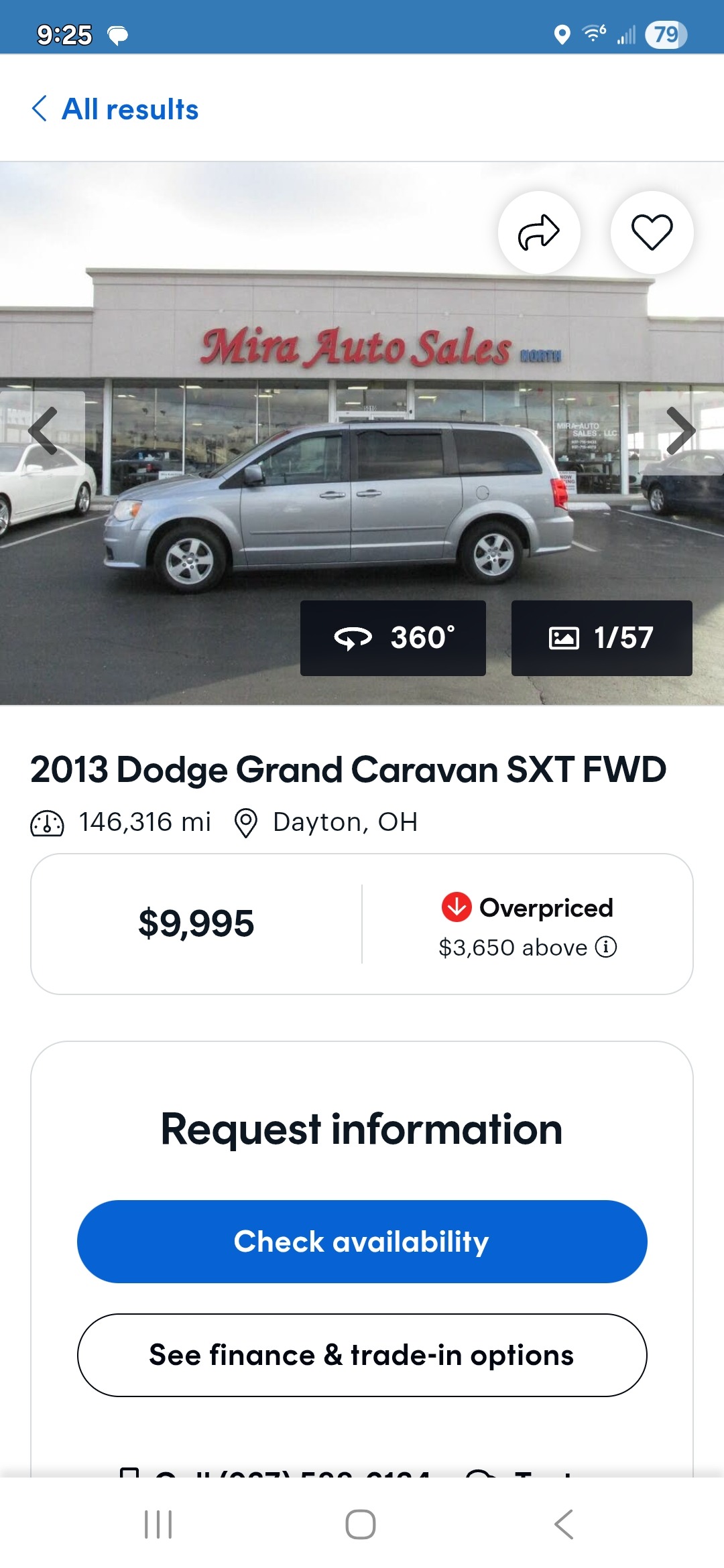Show the previous vehicle photo
724x1568 pixels.
(43, 431)
